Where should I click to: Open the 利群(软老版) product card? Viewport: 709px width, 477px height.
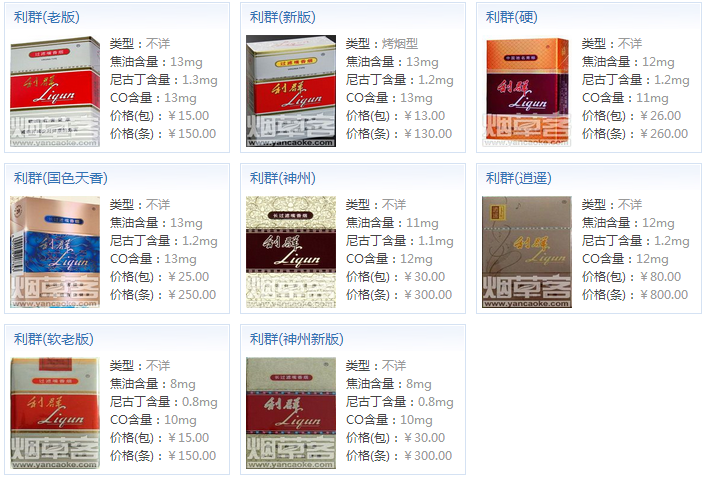click(54, 339)
